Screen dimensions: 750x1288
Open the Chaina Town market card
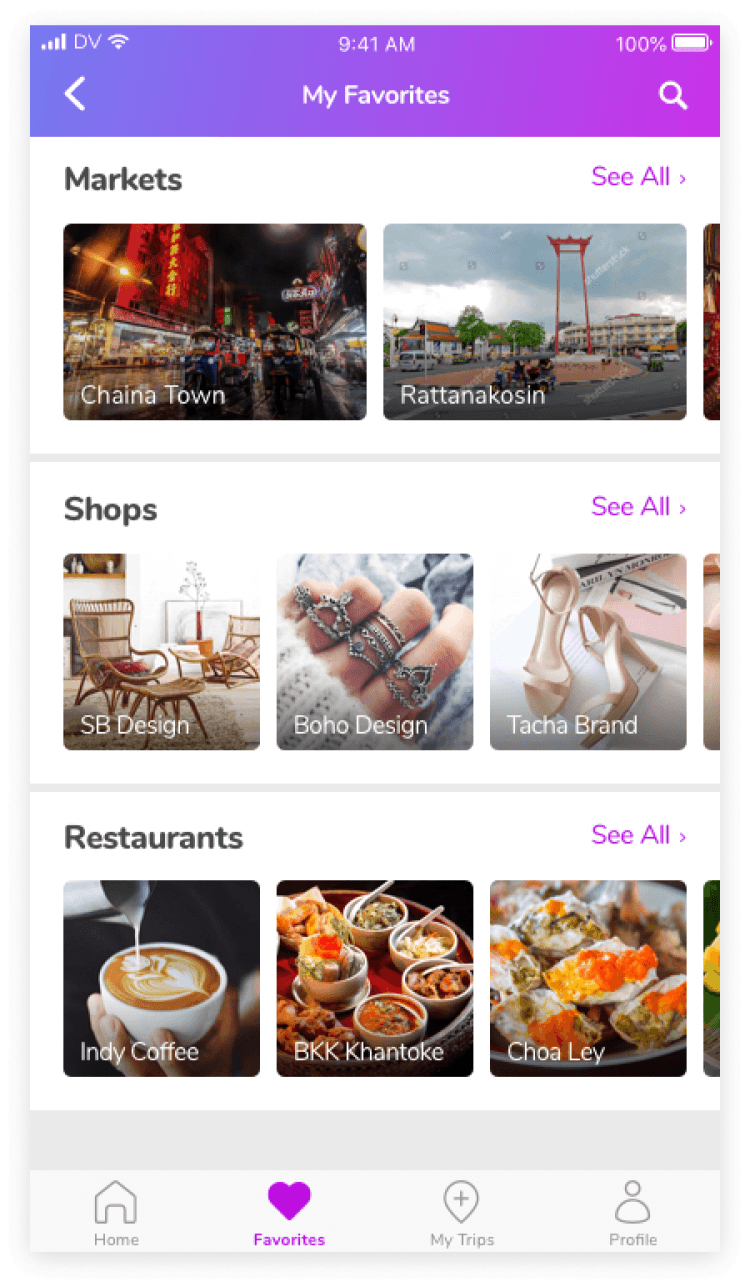215,321
